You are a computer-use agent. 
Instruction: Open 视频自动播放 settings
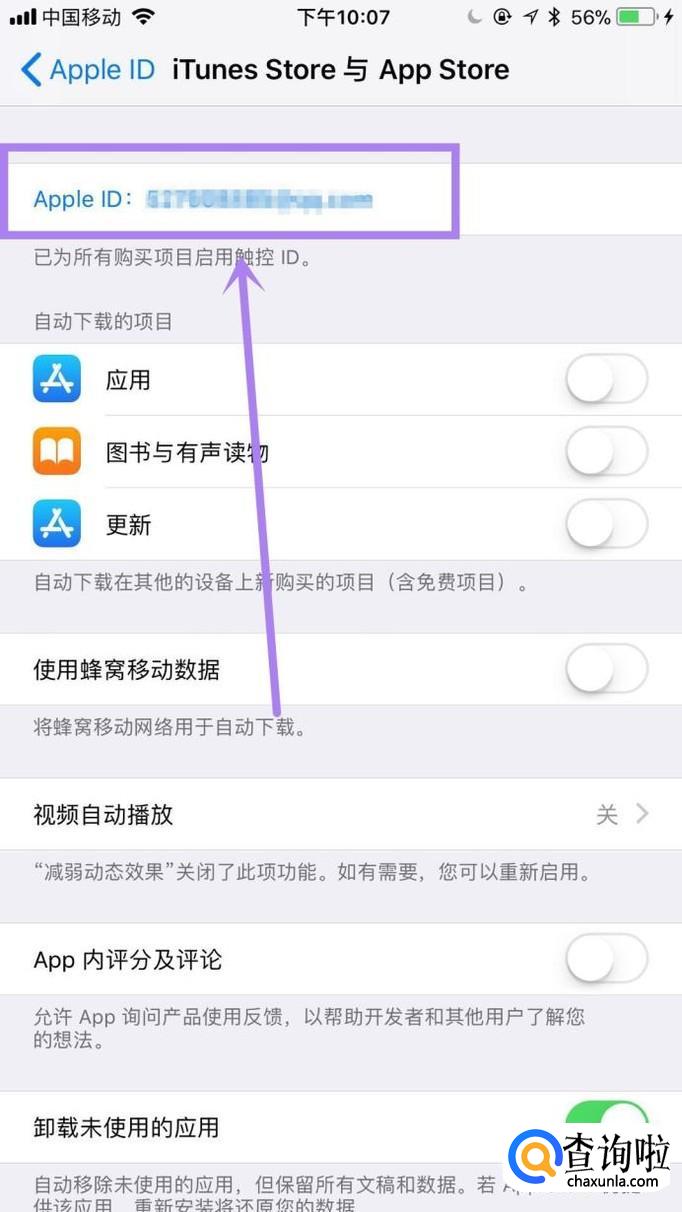[x=340, y=815]
